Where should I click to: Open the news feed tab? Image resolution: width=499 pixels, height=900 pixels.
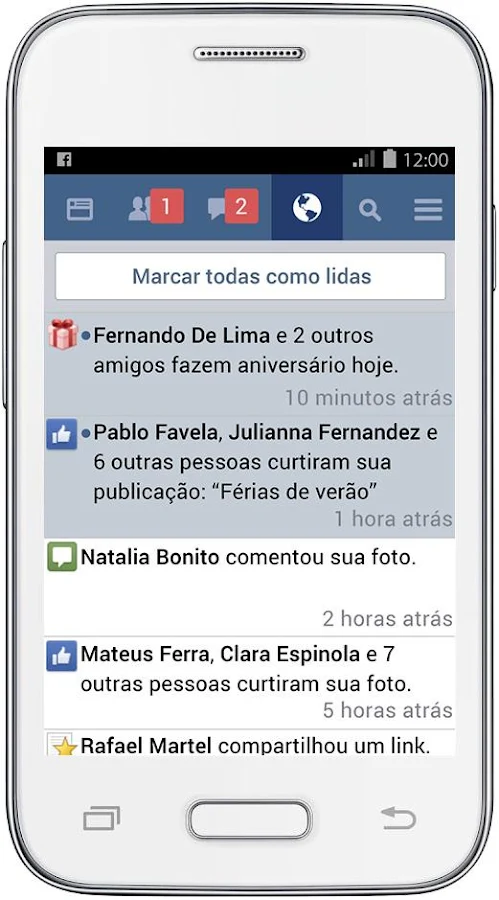click(79, 208)
